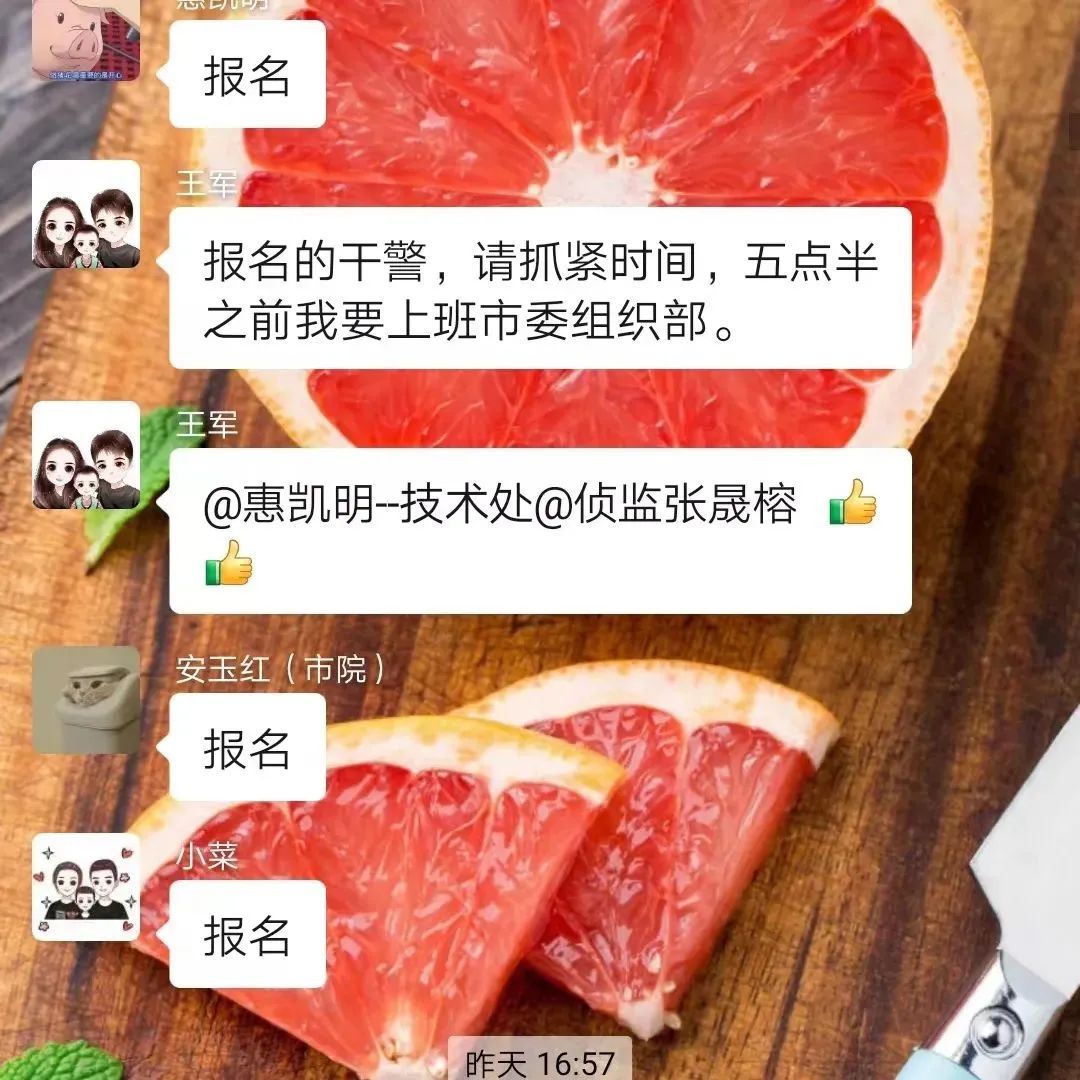
Task: Tap 王军's avatar beside the @惠凯明 message
Action: coord(86,456)
